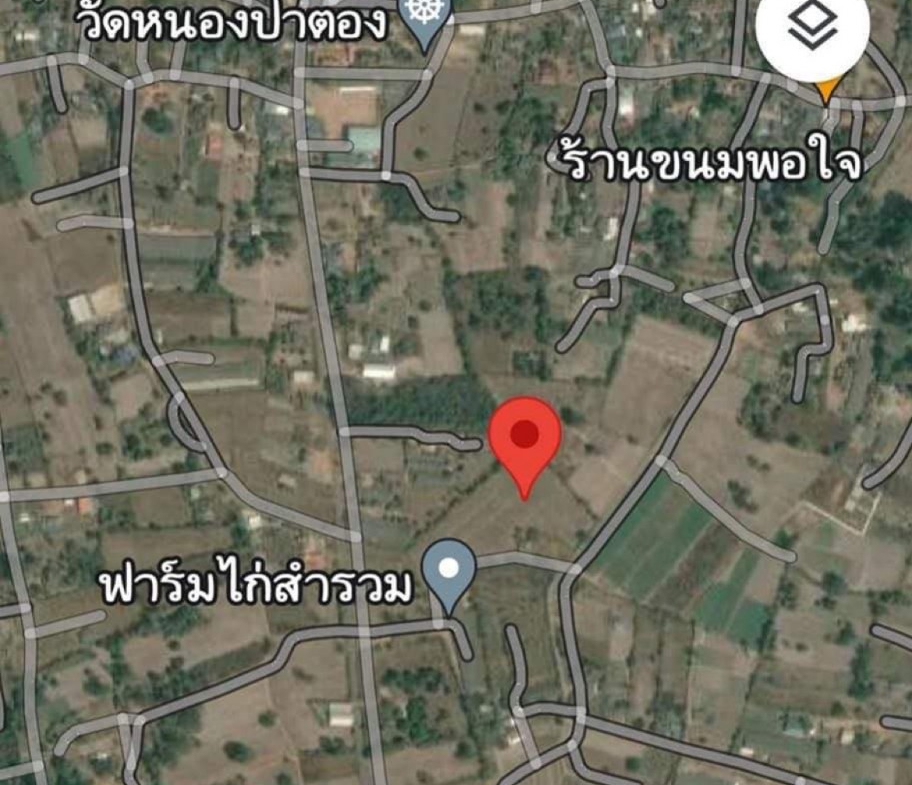The height and width of the screenshot is (785, 912).
Task: Open the map layers button
Action: (812, 27)
